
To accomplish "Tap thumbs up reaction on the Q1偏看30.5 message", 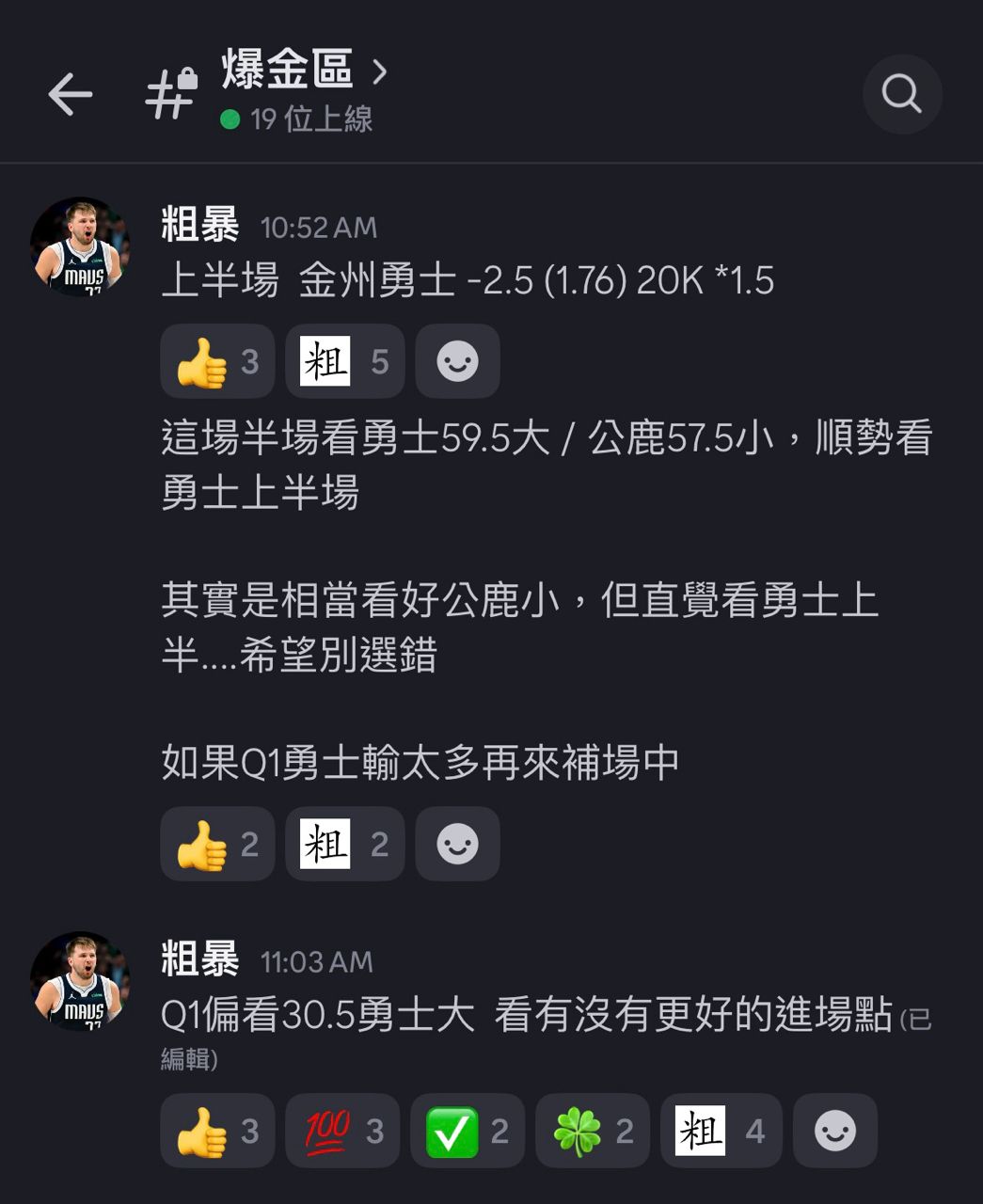I will [x=217, y=1131].
